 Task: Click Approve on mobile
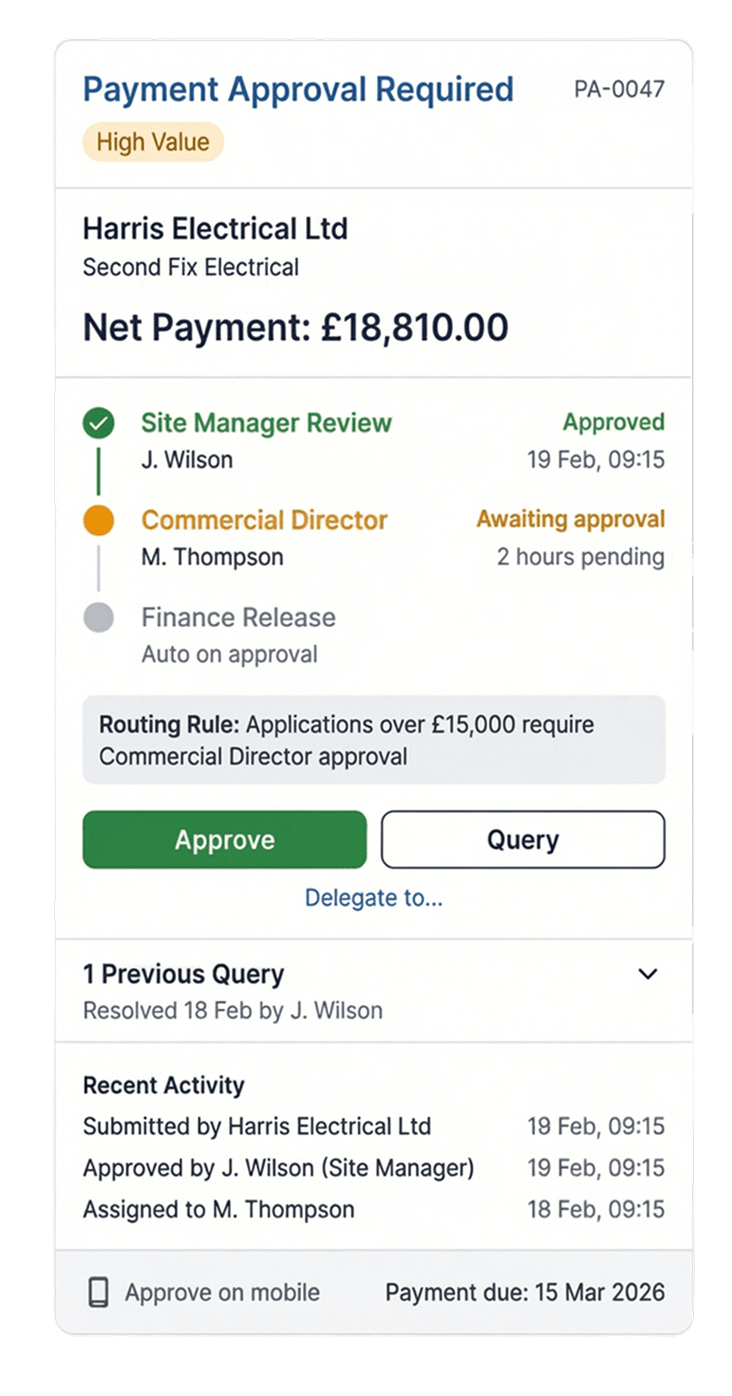click(220, 1292)
